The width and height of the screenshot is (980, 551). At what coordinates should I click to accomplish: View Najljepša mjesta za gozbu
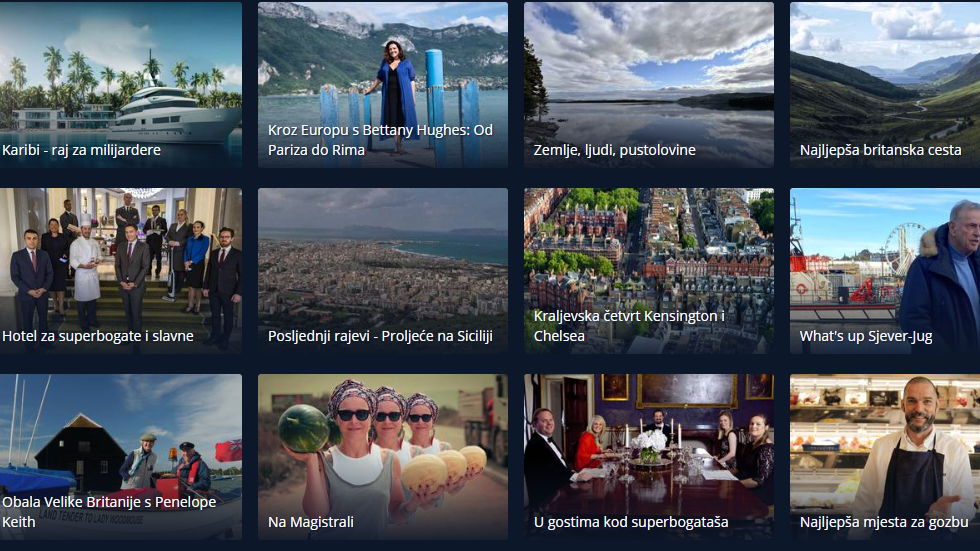coord(884,457)
